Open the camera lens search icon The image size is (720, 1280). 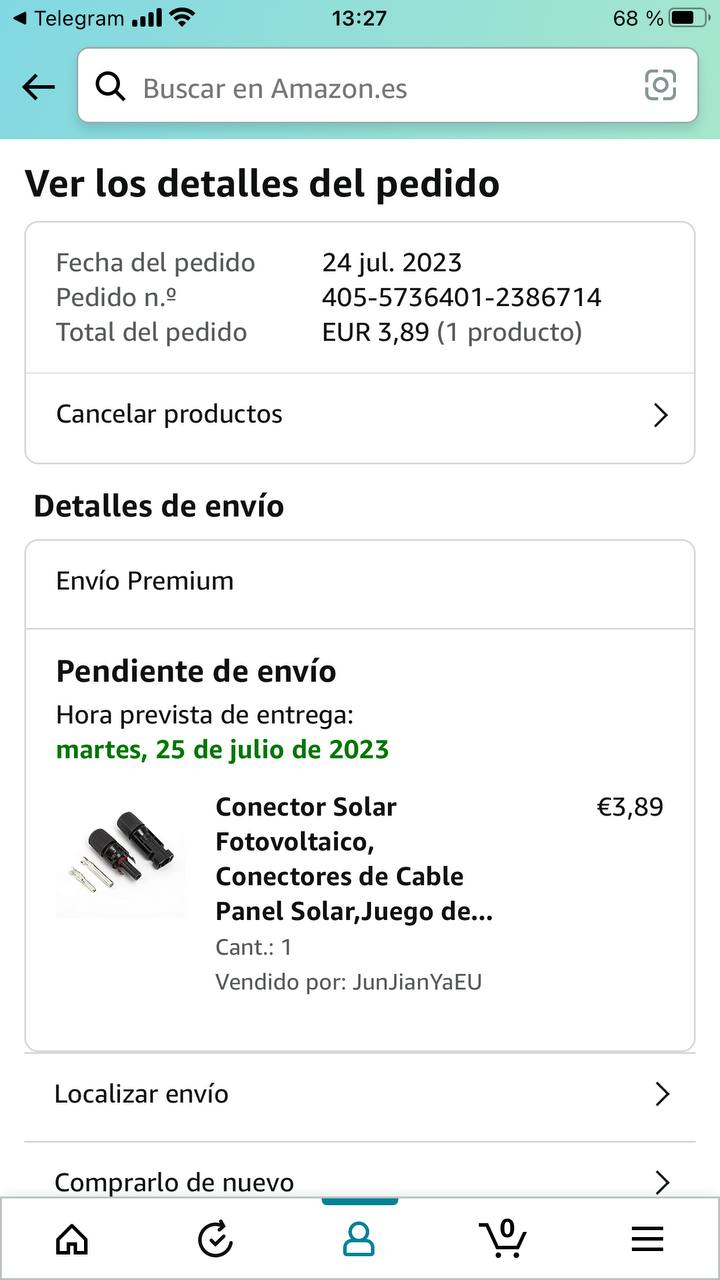coord(660,86)
